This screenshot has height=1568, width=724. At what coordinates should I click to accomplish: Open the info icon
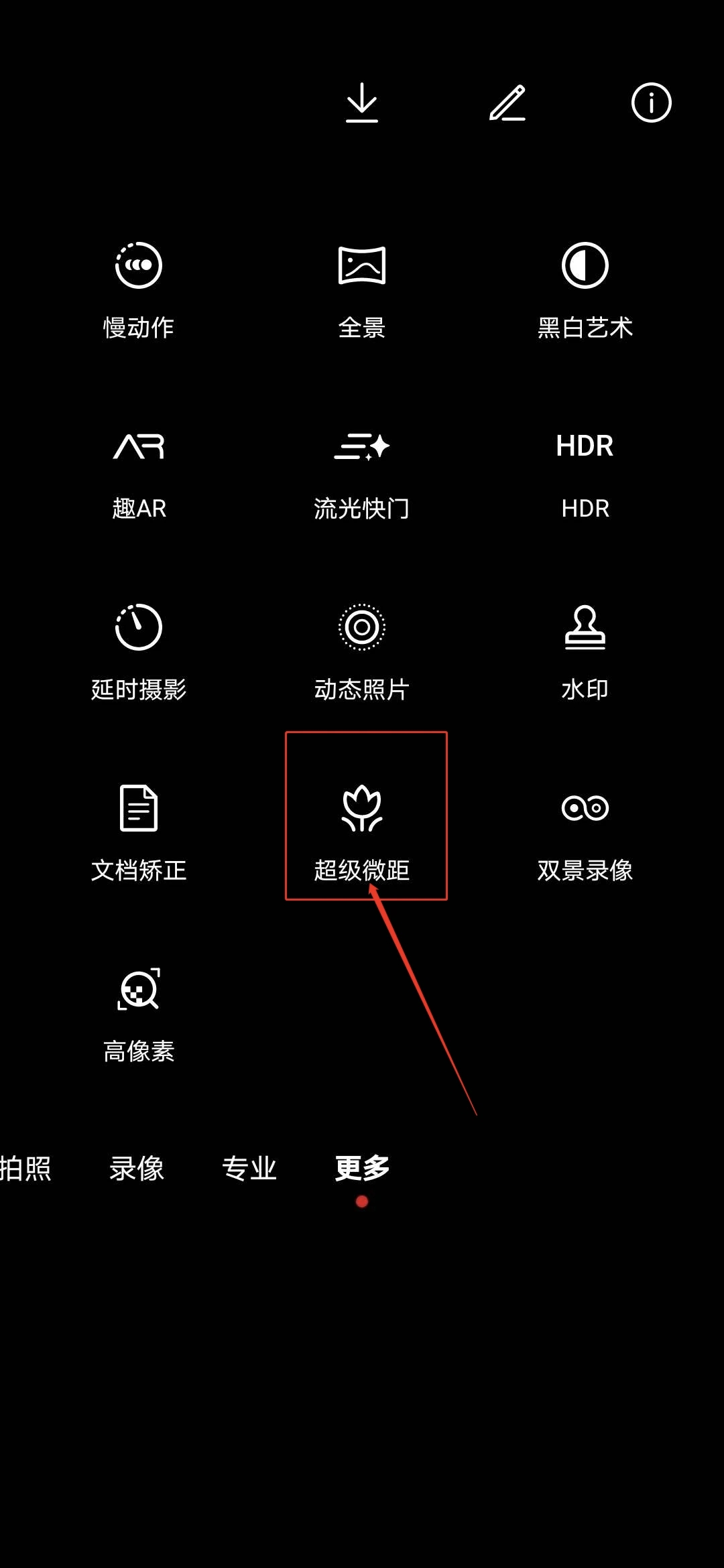[651, 103]
